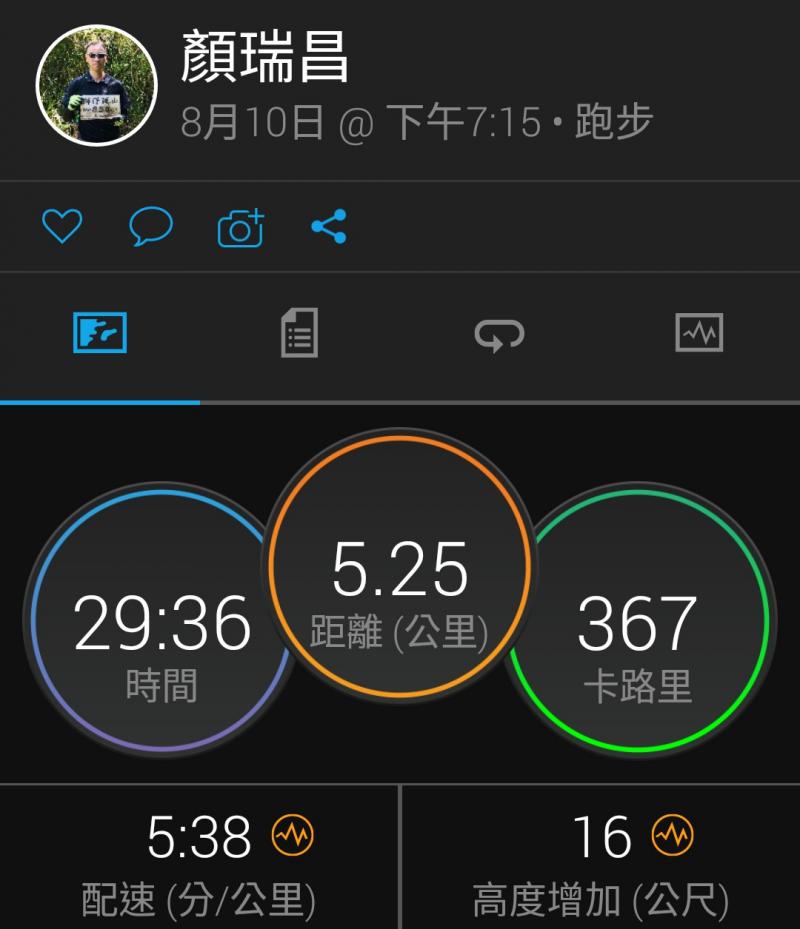Open 顏瑞昌's profile picture
The image size is (800, 929).
96,86
